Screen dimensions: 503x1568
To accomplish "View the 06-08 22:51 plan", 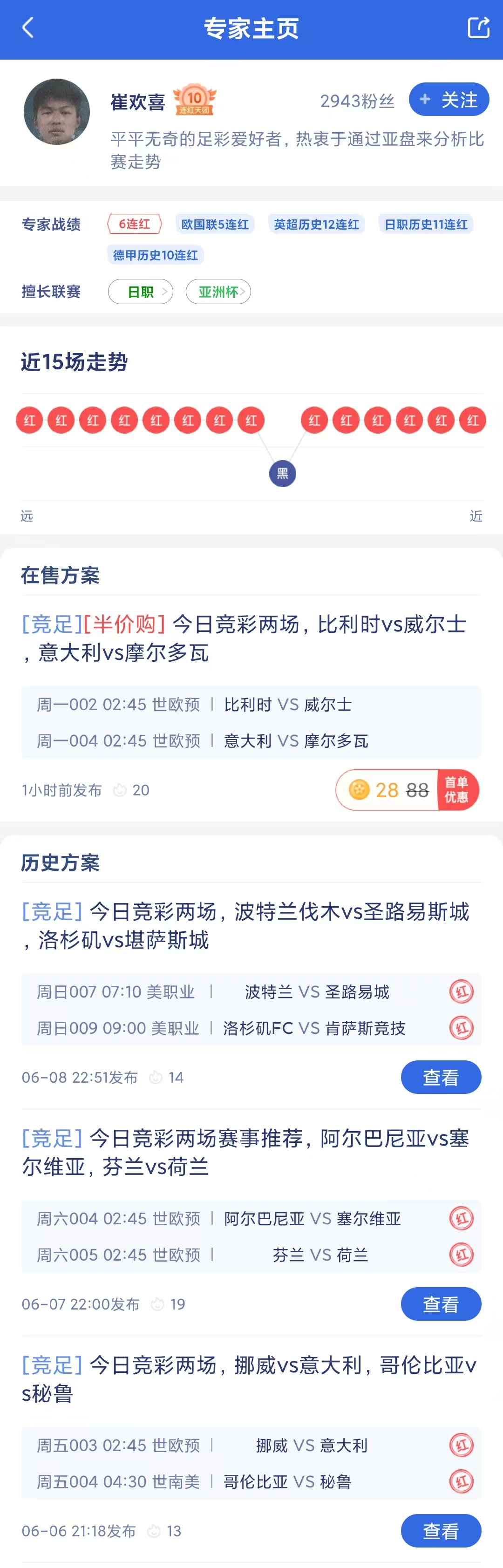I will coord(440,1078).
